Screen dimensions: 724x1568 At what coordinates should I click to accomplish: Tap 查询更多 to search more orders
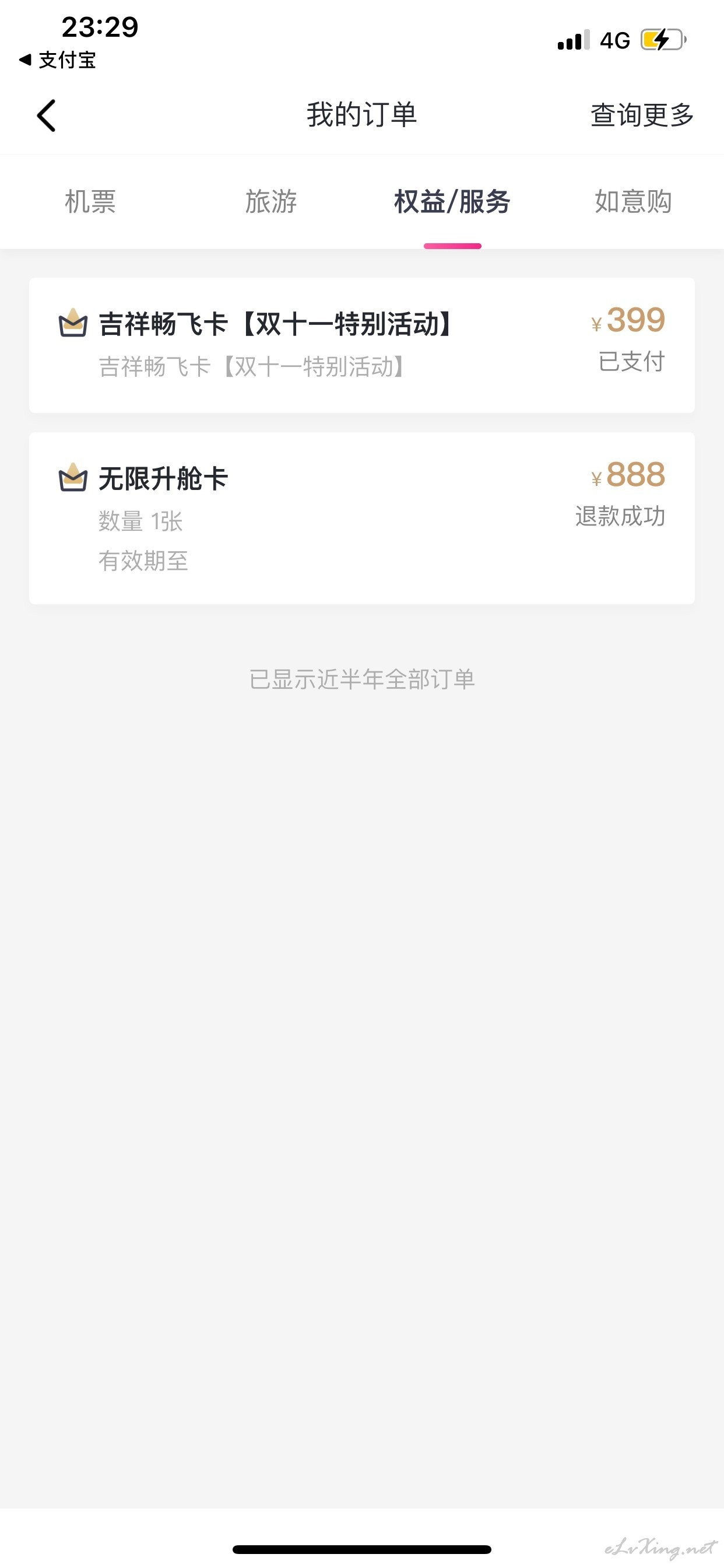point(642,115)
